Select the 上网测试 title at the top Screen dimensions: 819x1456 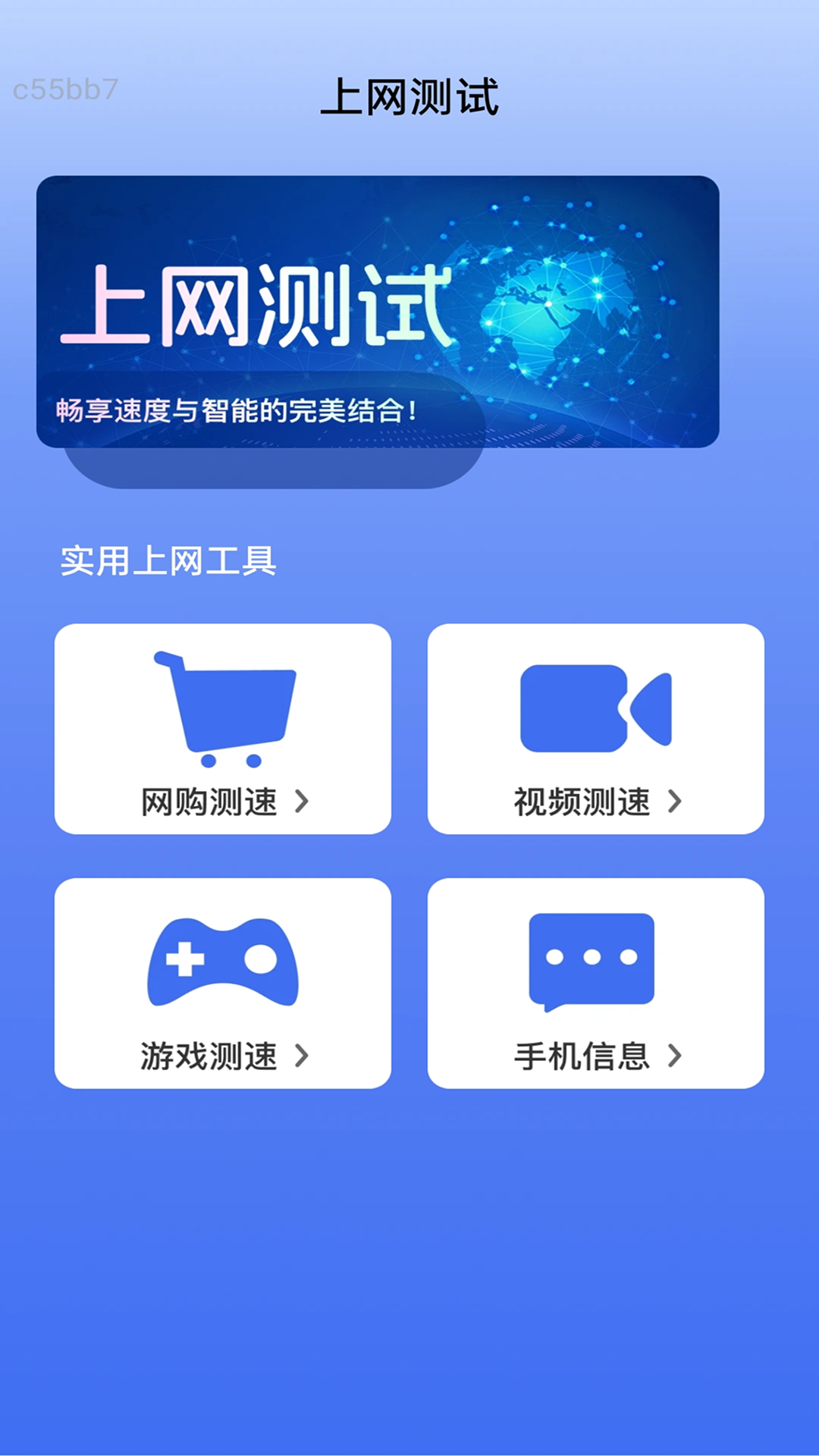click(x=409, y=99)
